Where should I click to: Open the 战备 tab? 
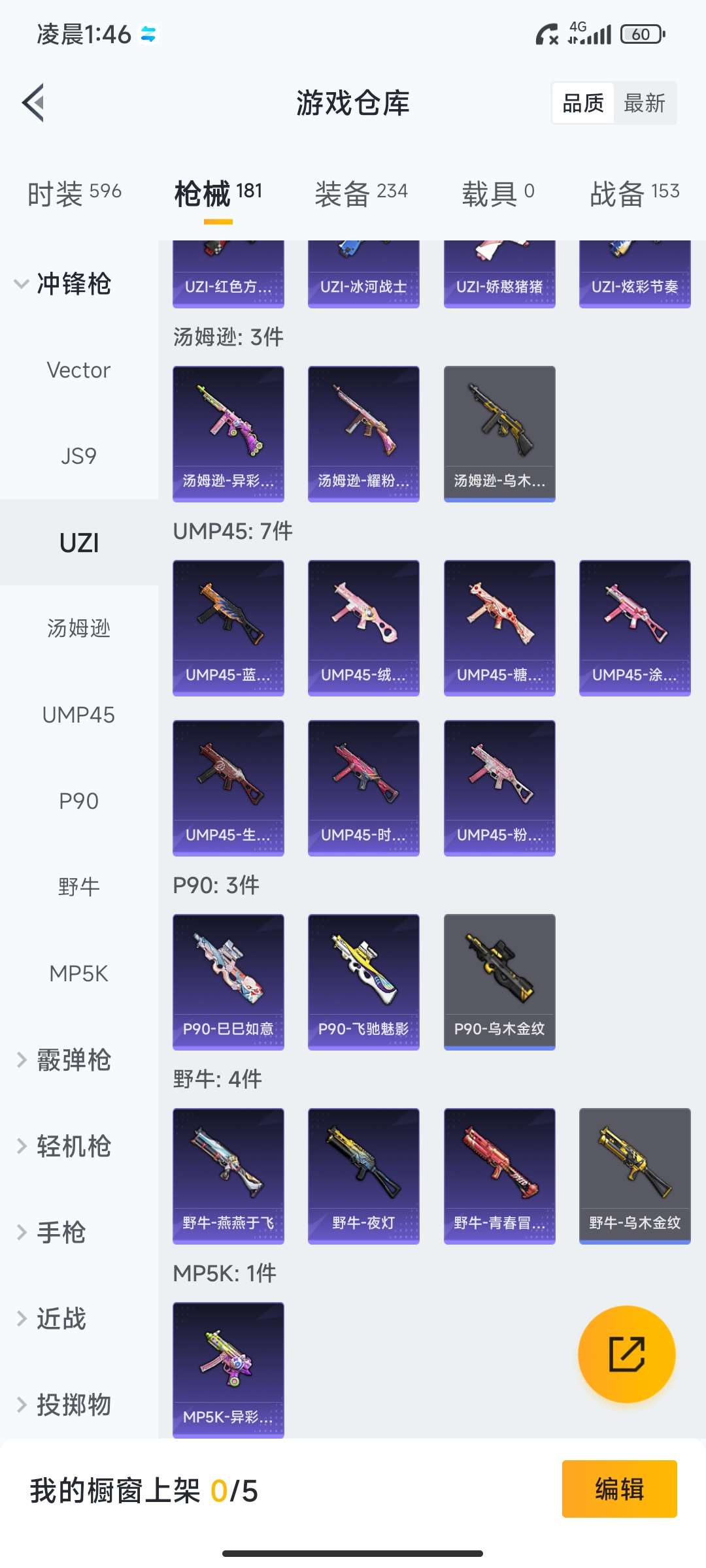[634, 193]
